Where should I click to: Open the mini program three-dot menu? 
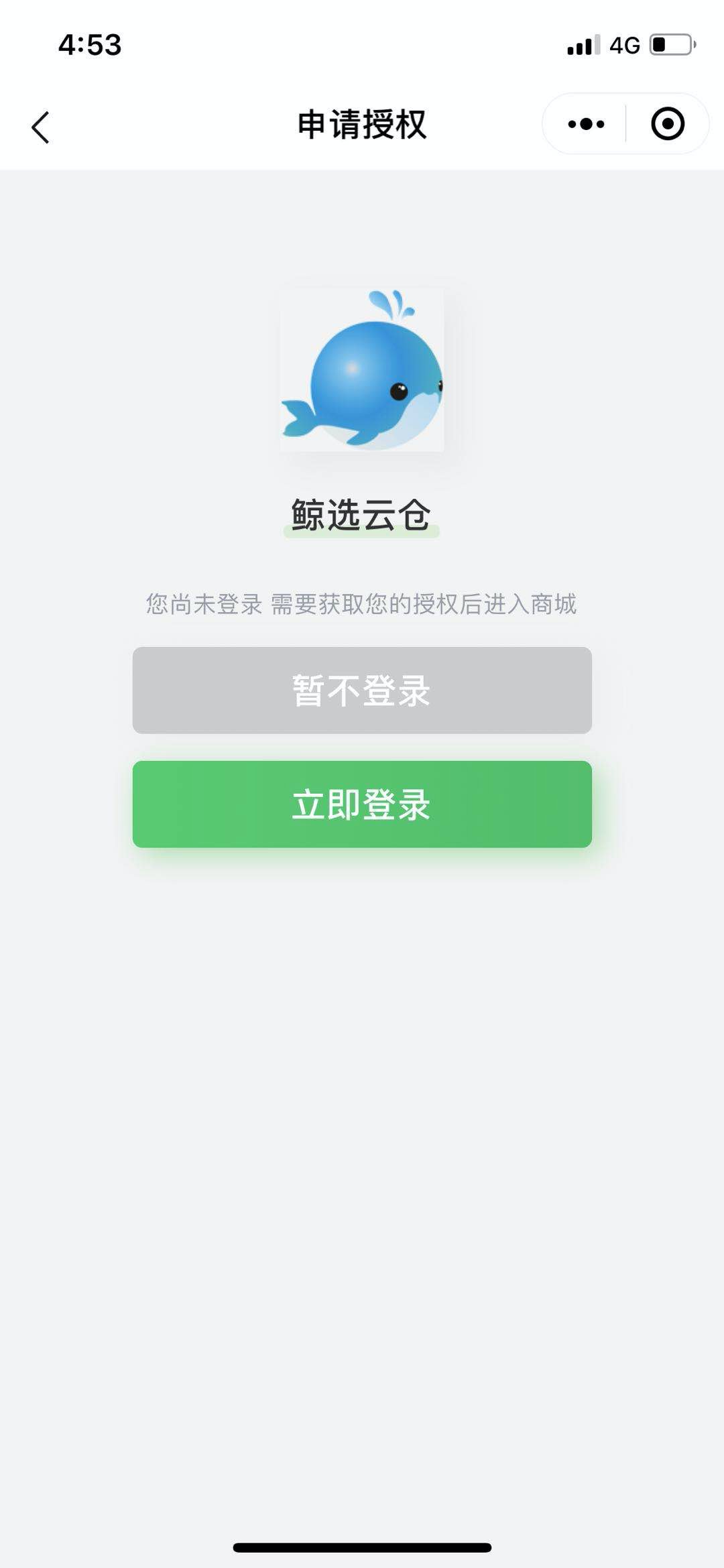(x=586, y=124)
